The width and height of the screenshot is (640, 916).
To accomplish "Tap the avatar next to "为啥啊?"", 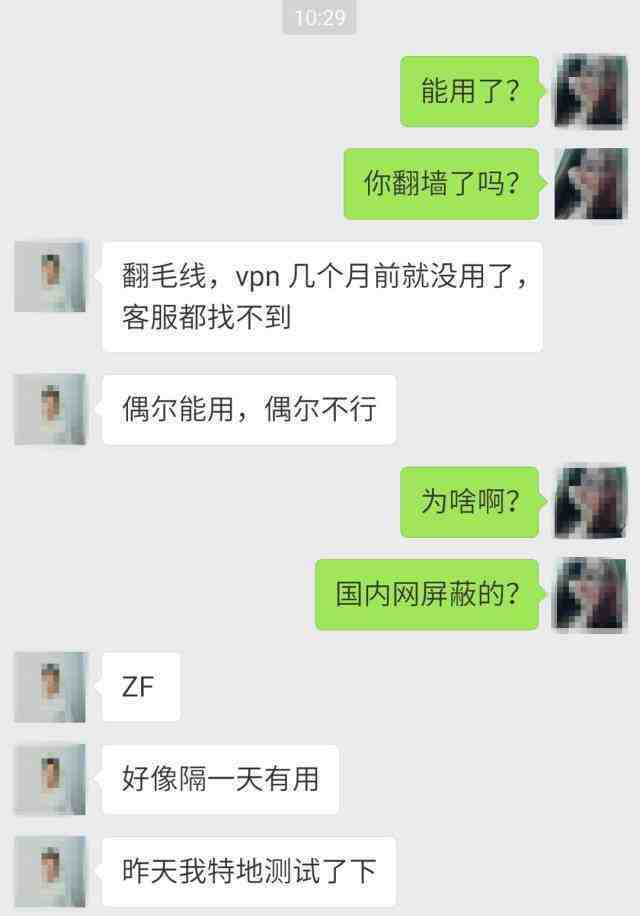I will pos(591,501).
